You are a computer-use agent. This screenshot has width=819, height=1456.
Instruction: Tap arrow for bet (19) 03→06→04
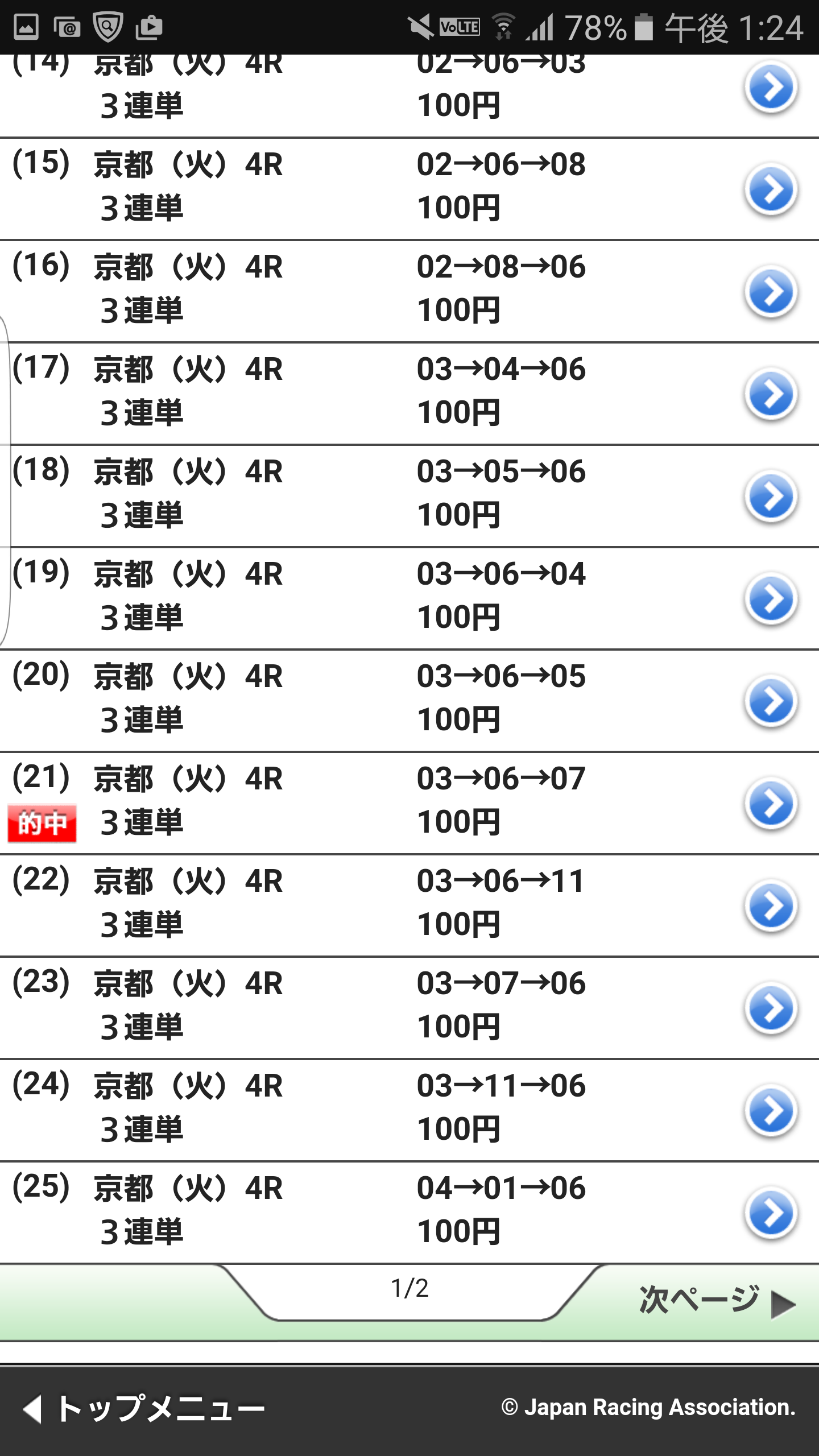[771, 599]
